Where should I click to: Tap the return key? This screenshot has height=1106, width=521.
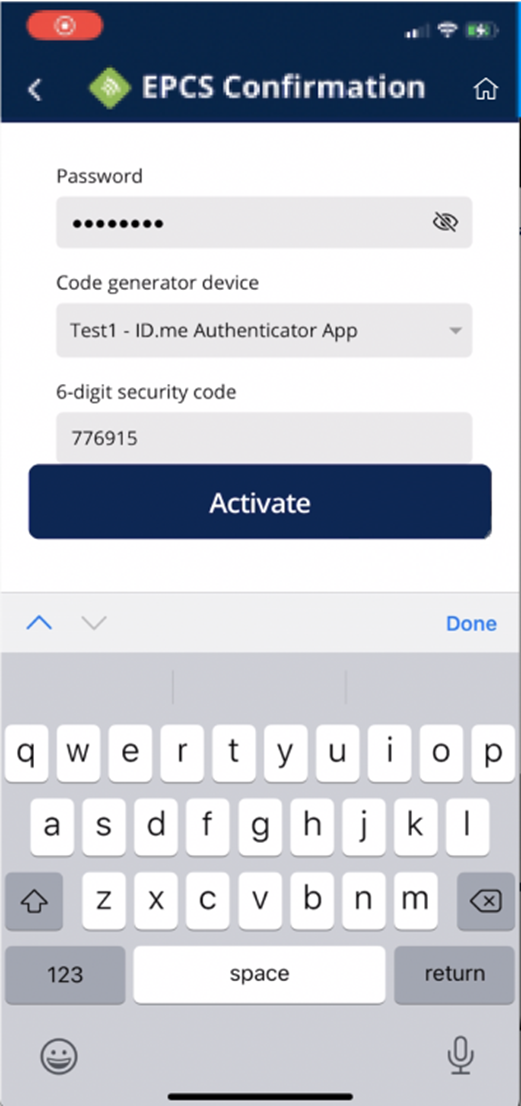click(x=454, y=975)
